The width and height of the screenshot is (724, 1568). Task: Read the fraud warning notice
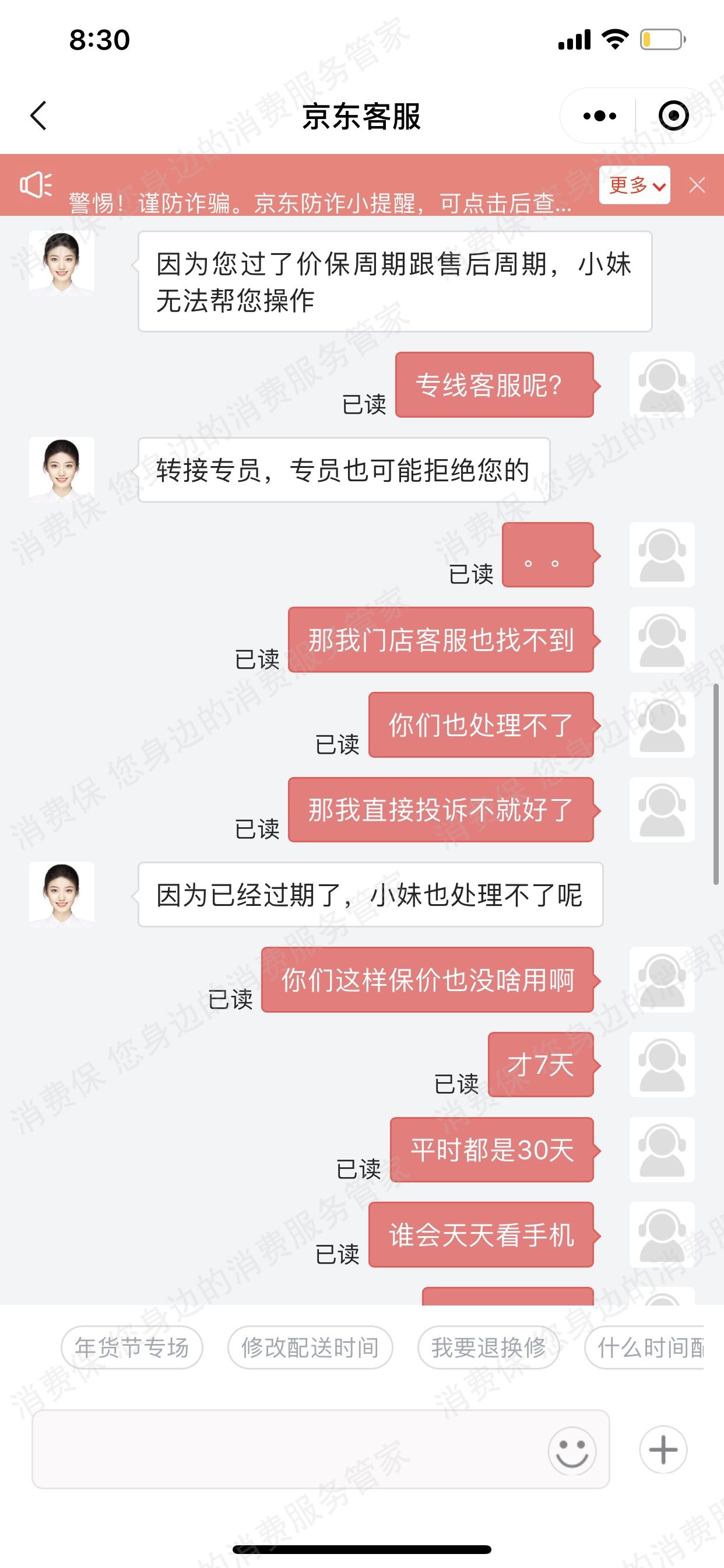[x=319, y=202]
